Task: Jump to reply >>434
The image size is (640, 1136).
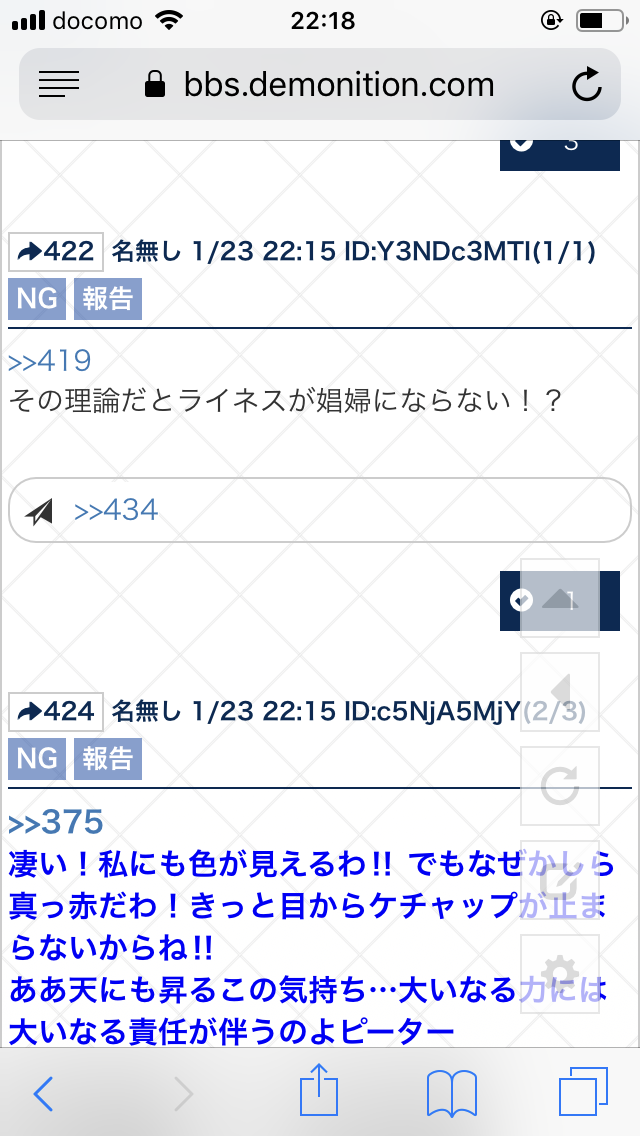Action: [x=116, y=511]
